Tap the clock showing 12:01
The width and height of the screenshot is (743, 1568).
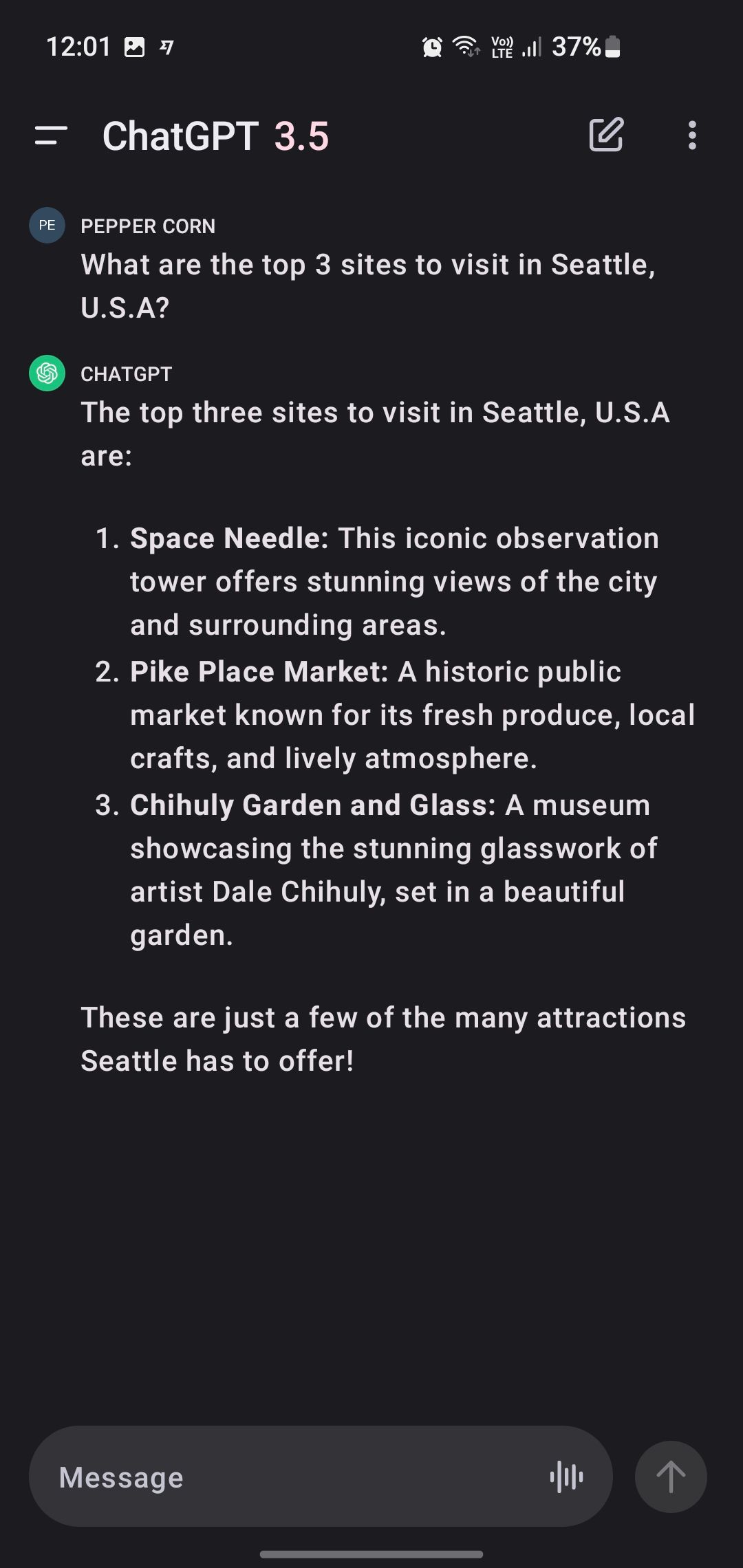pyautogui.click(x=78, y=46)
